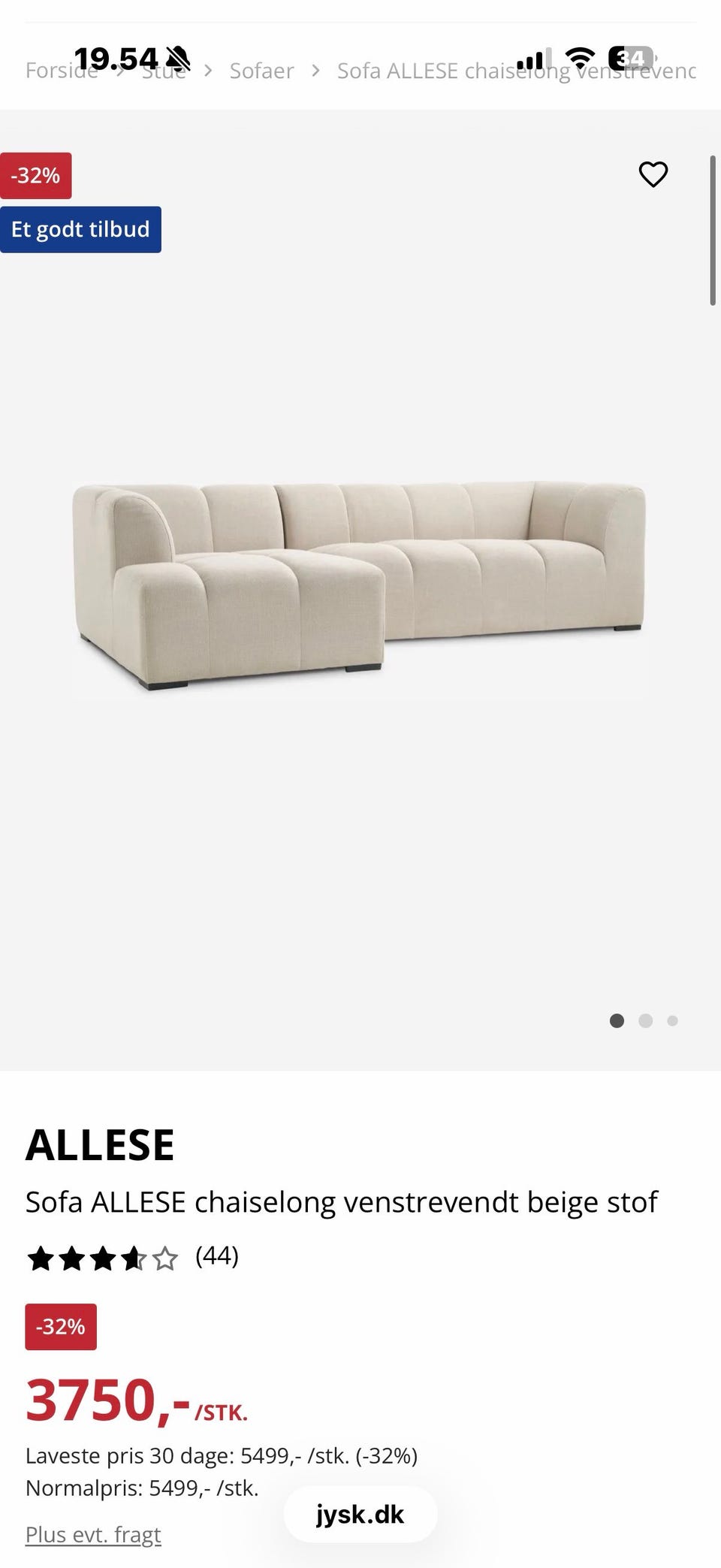721x1568 pixels.
Task: Open the Stue breadcrumb link
Action: coord(164,71)
